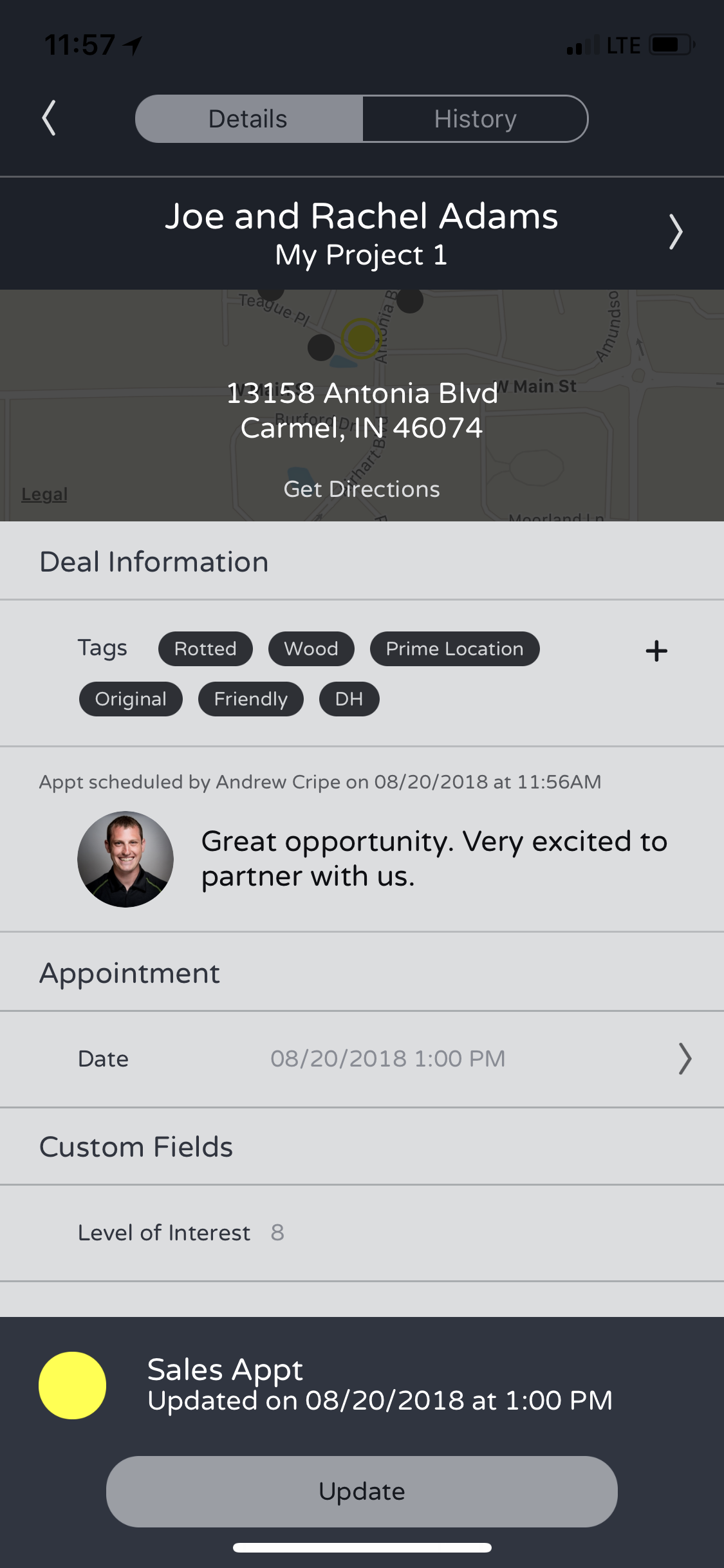The height and width of the screenshot is (1568, 724).
Task: Select the Prime Location tag
Action: coord(454,649)
